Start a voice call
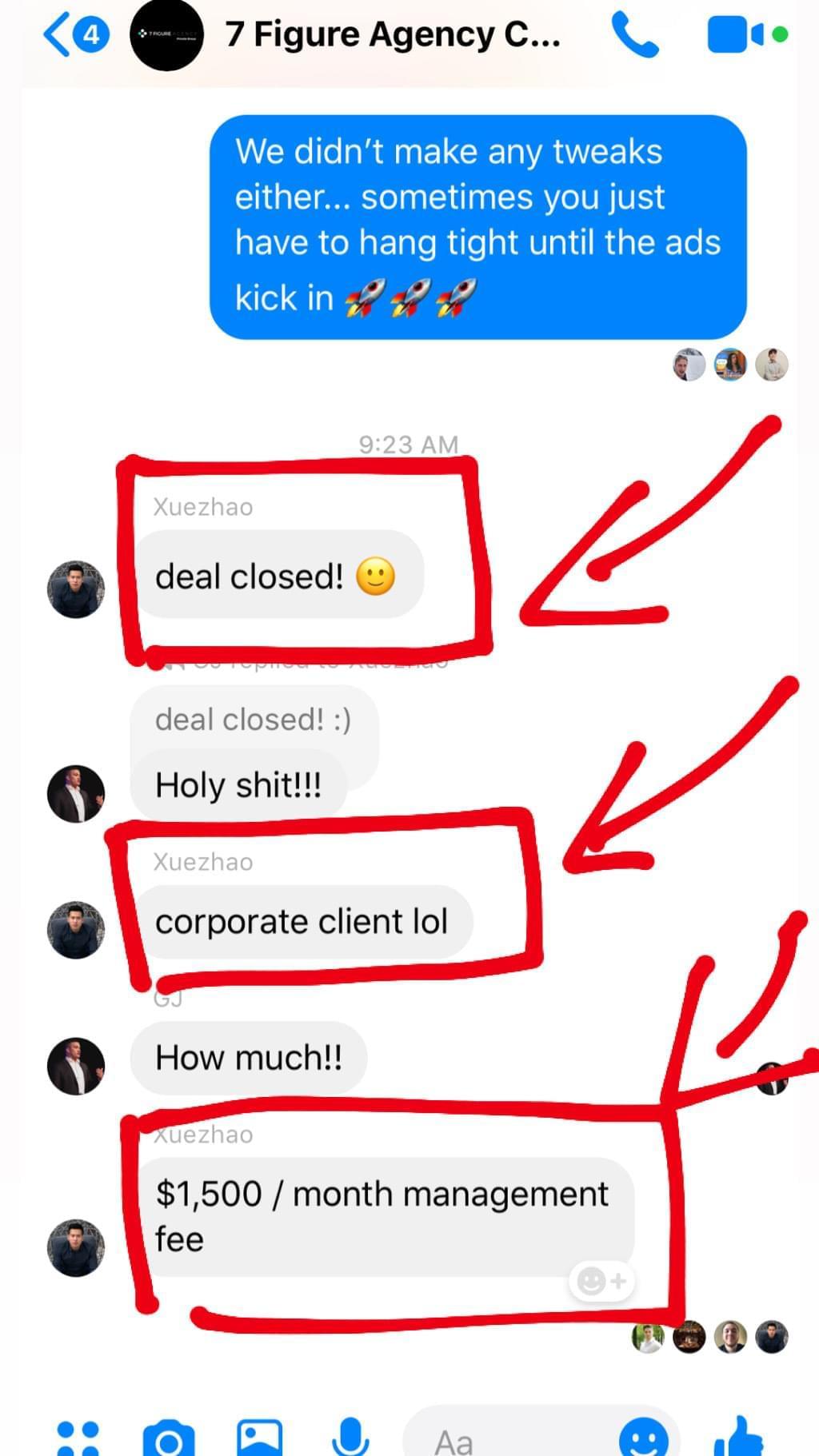 [634, 35]
